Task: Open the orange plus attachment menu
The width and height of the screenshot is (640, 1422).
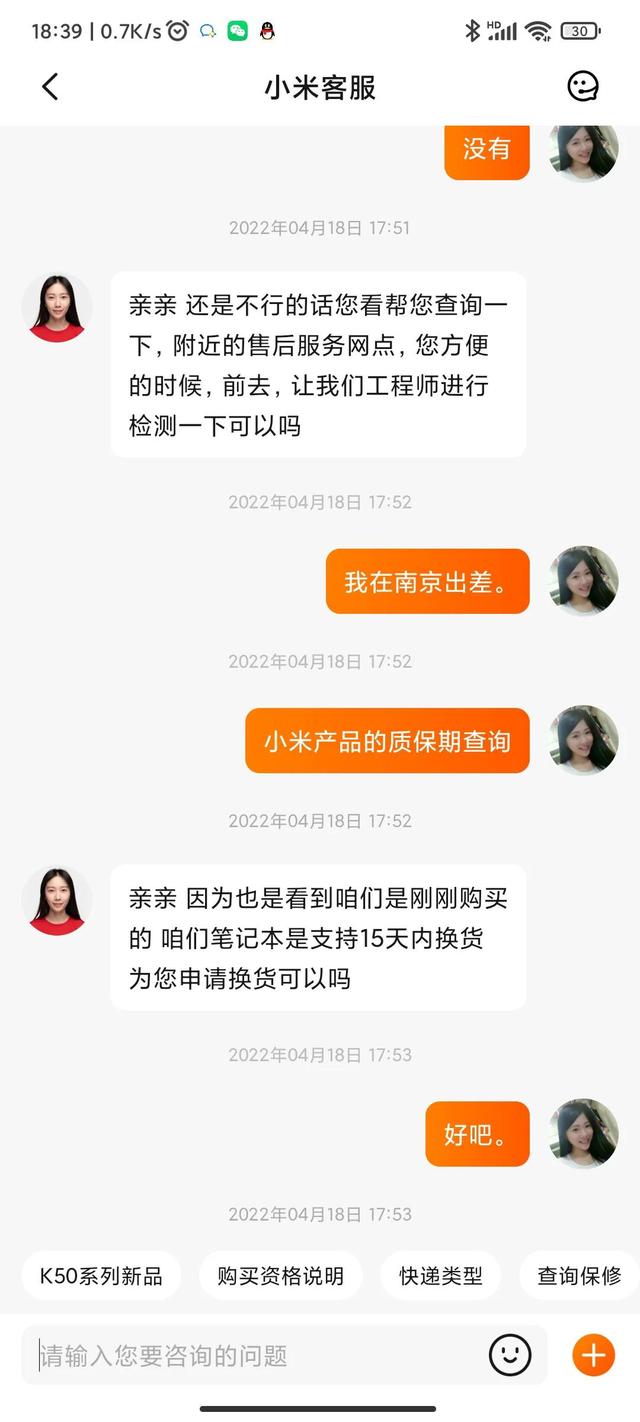Action: pos(593,1356)
